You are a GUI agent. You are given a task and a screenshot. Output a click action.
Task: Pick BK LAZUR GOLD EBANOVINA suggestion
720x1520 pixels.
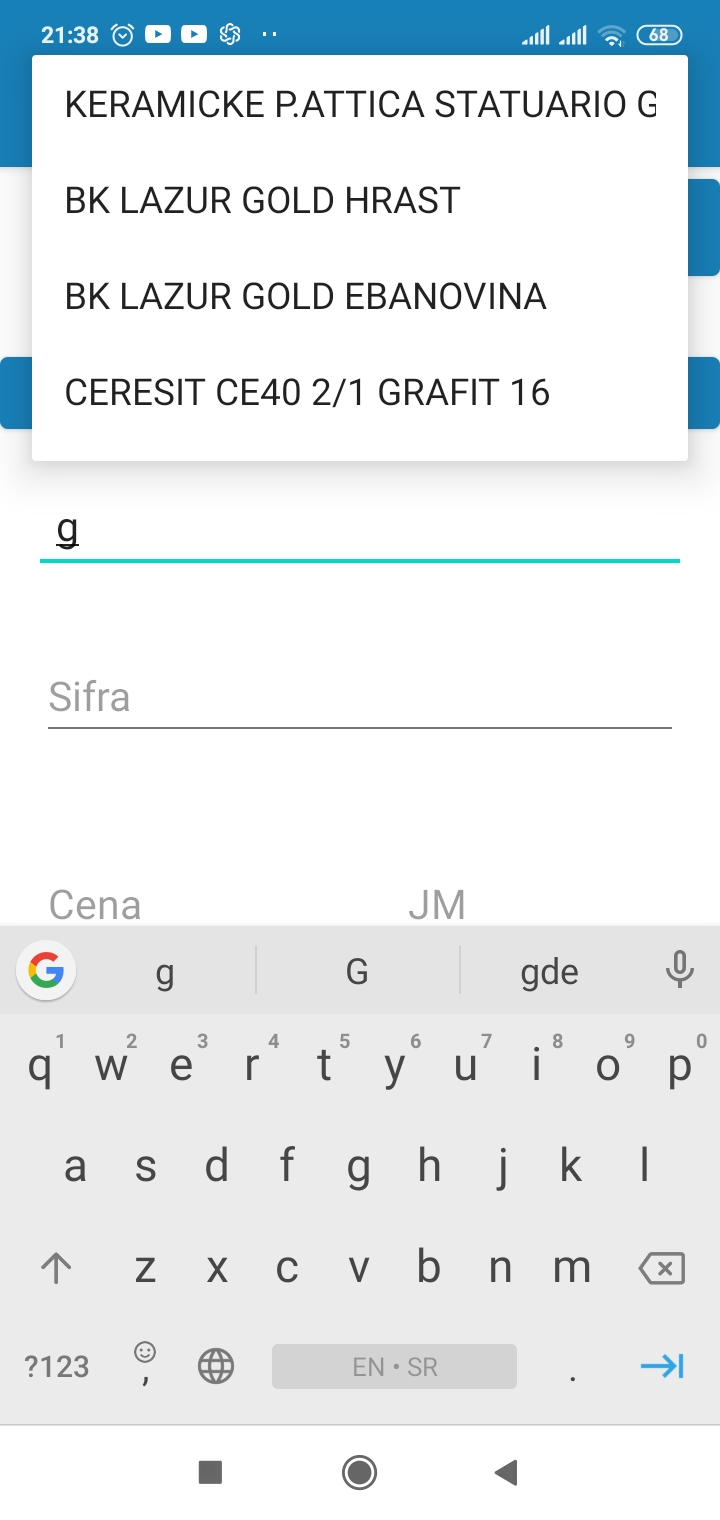pos(360,296)
